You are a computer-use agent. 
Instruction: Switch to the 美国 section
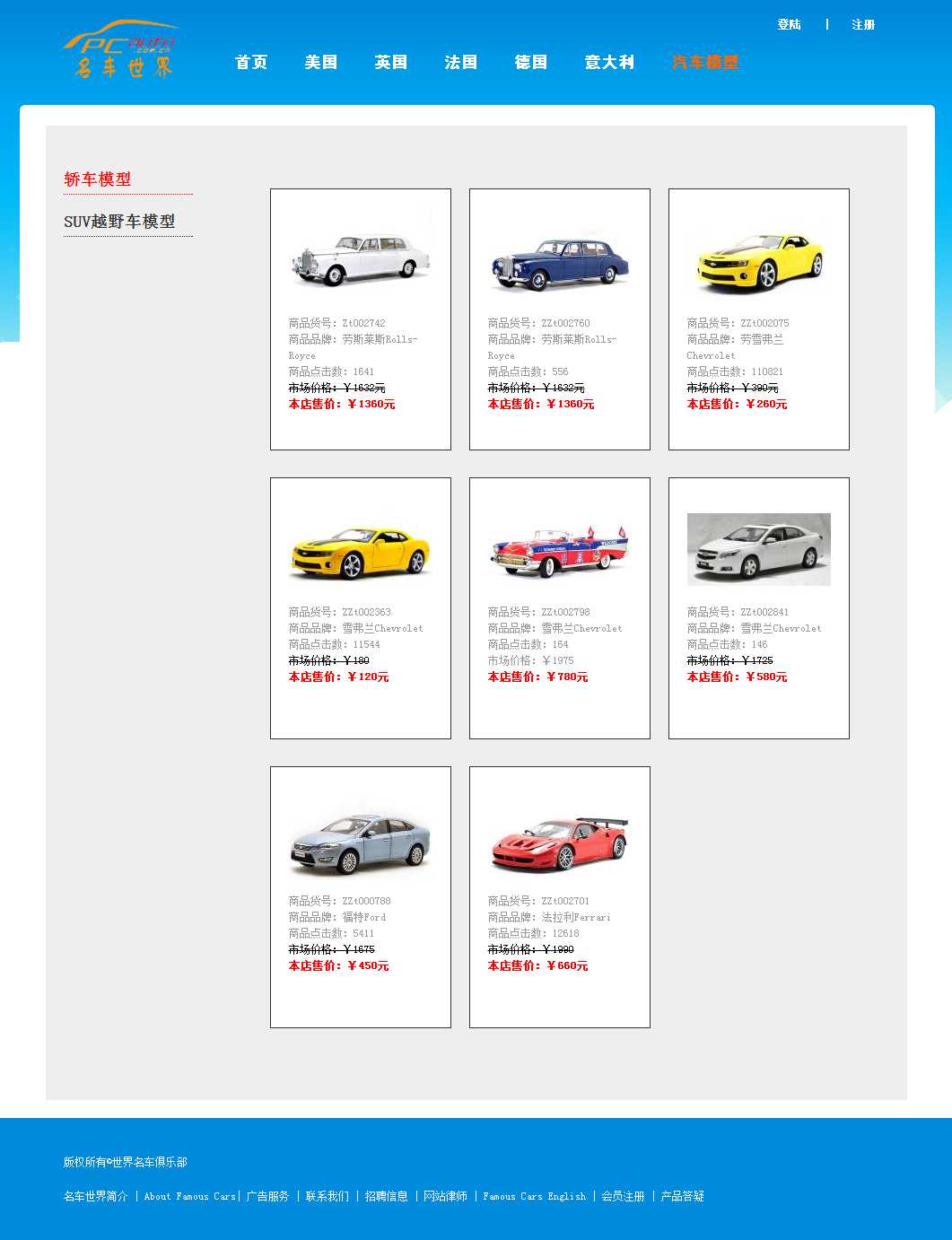coord(321,62)
